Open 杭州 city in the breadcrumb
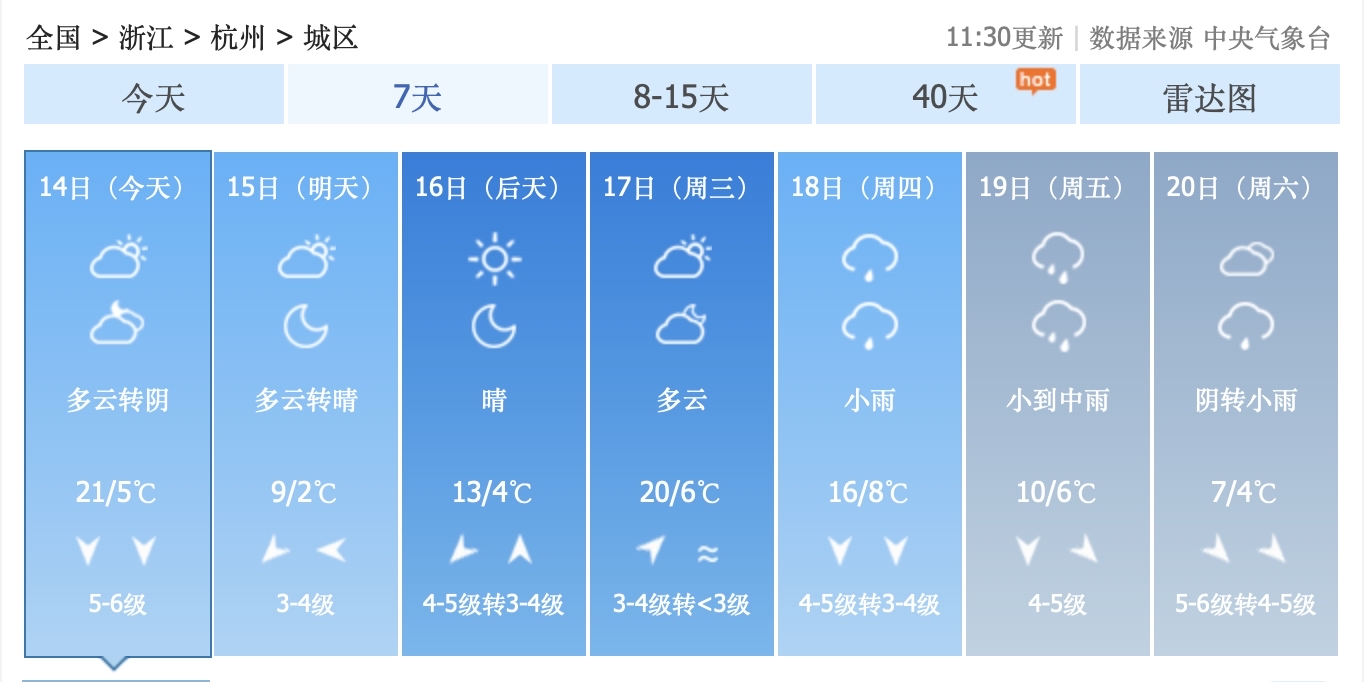Image resolution: width=1364 pixels, height=682 pixels. [x=238, y=38]
